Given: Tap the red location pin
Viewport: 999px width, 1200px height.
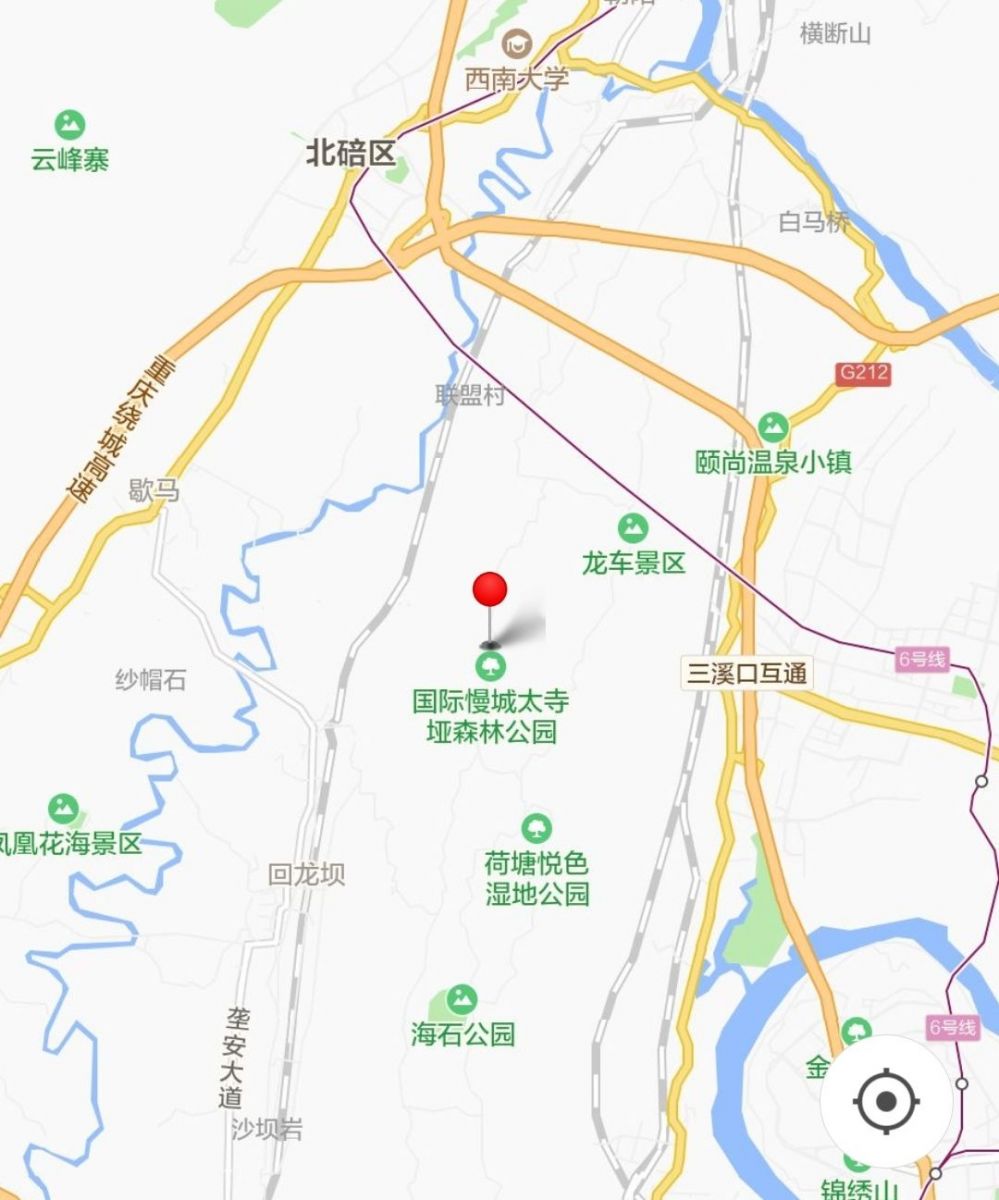Looking at the screenshot, I should coord(490,590).
